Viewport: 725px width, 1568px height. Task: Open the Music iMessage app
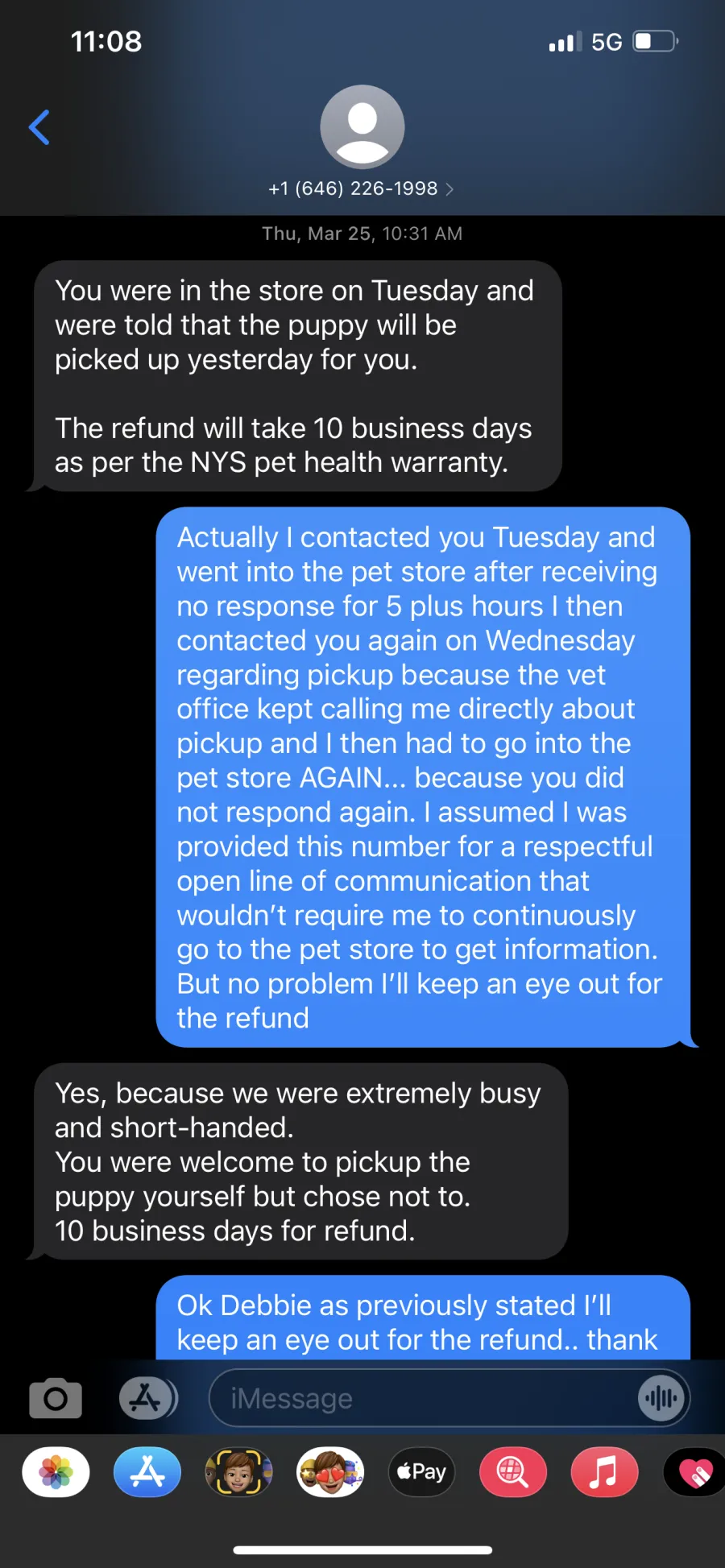[605, 1472]
